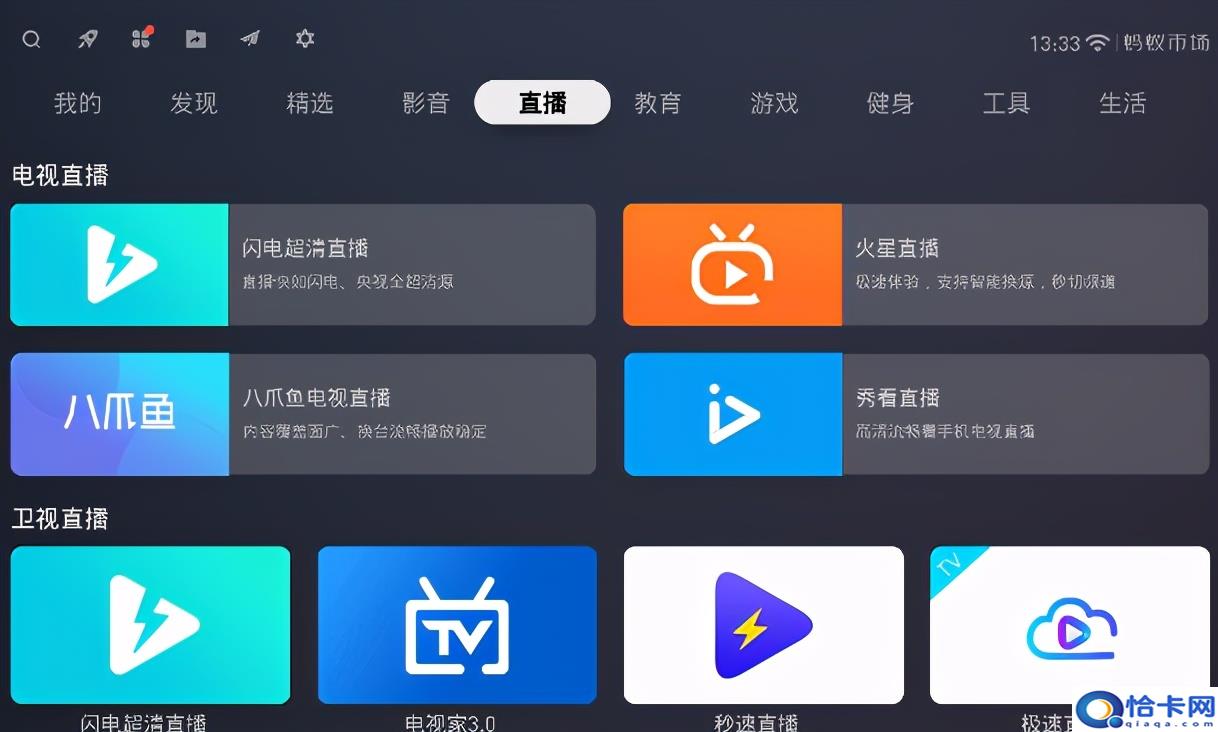
Task: Open the 工具 tab
Action: point(1006,103)
